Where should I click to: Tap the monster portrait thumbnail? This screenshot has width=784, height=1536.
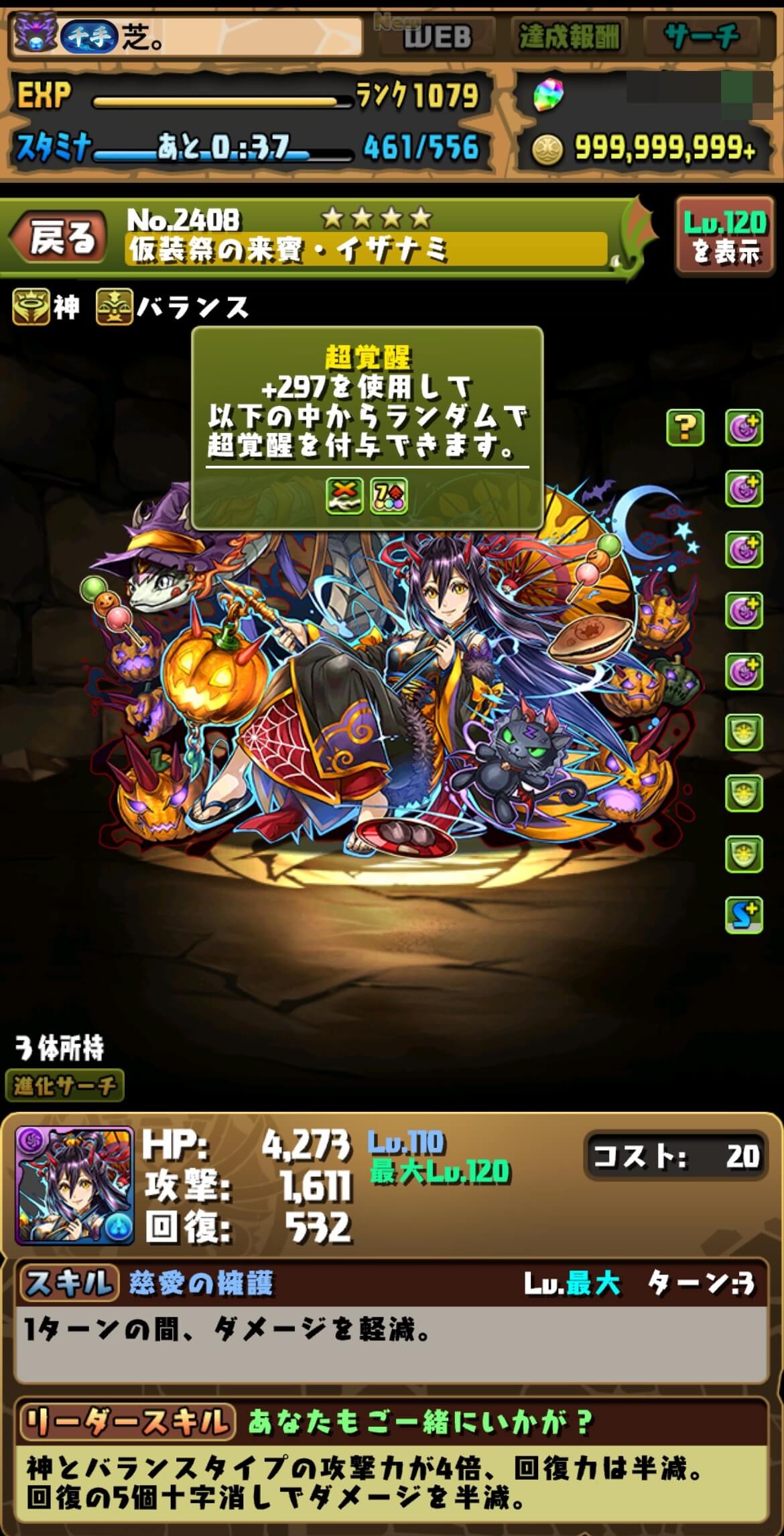point(74,1186)
